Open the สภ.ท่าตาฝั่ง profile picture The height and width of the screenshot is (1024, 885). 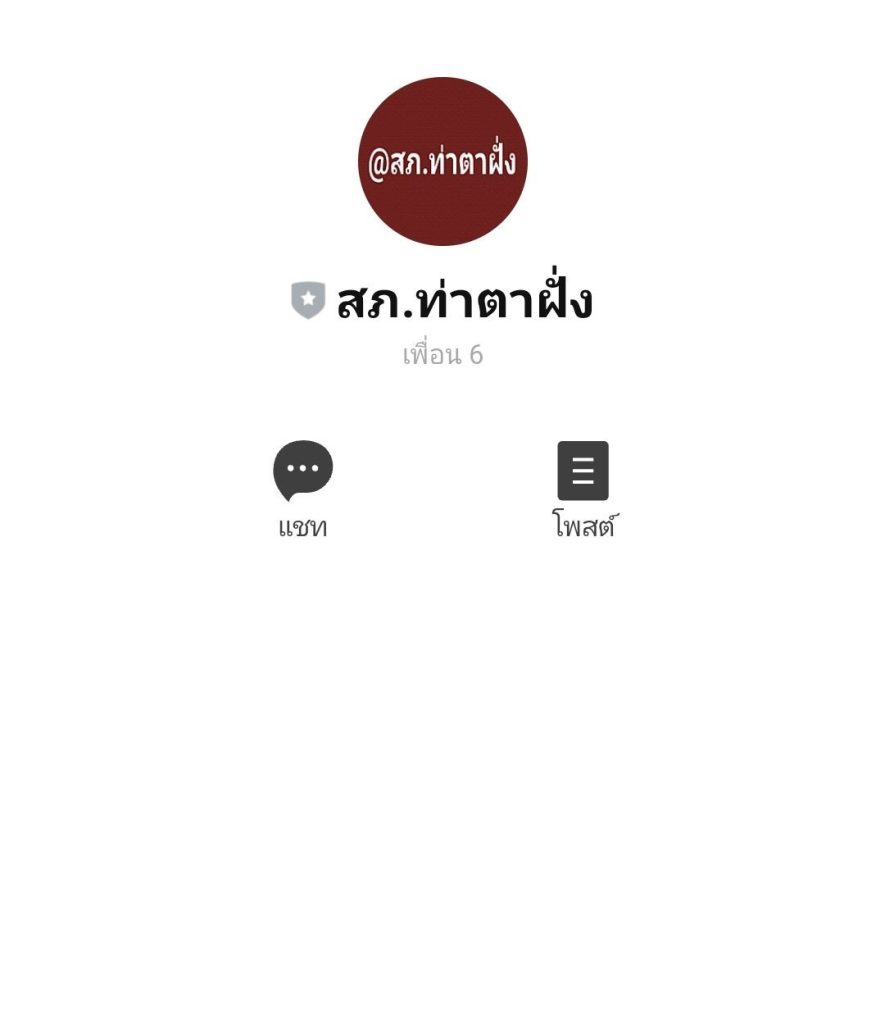tap(442, 161)
